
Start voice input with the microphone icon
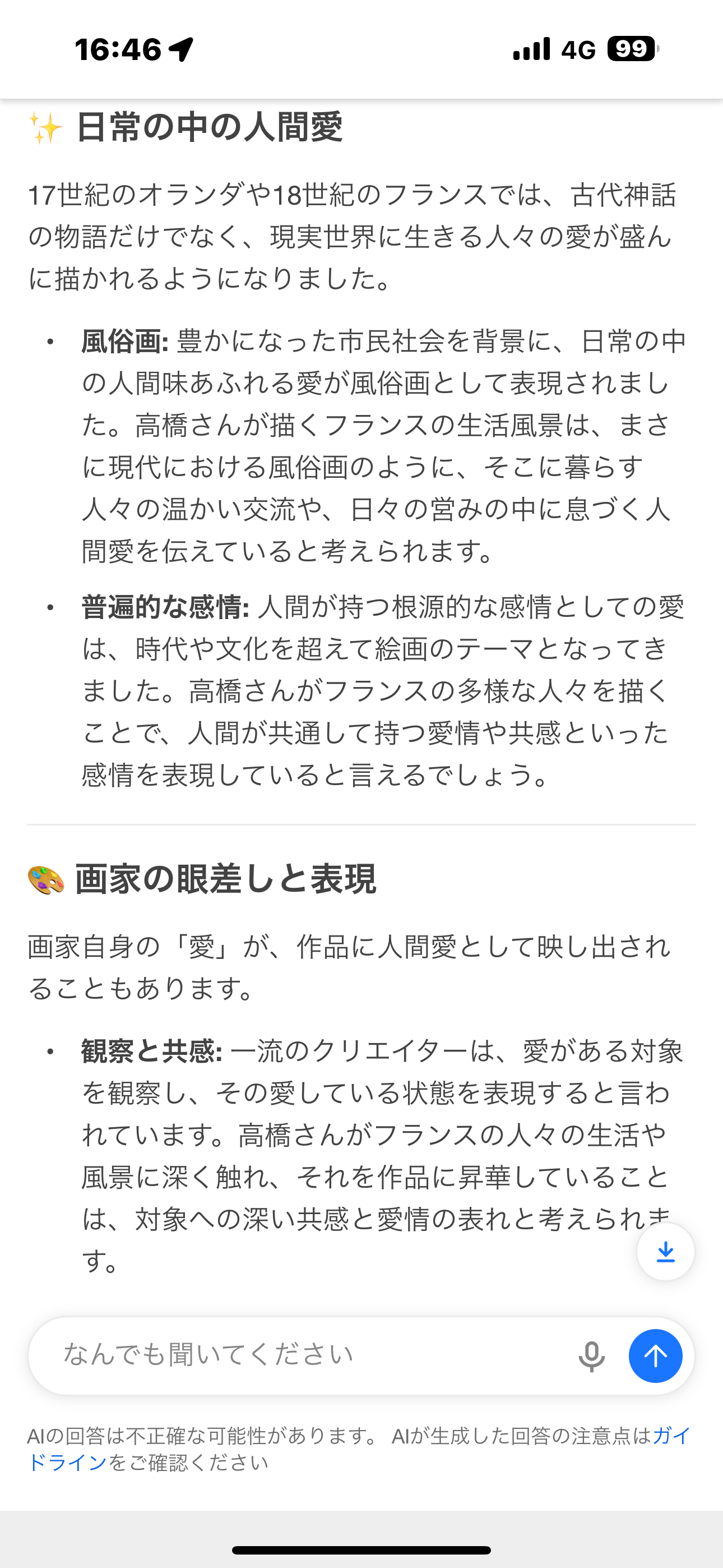[591, 1356]
